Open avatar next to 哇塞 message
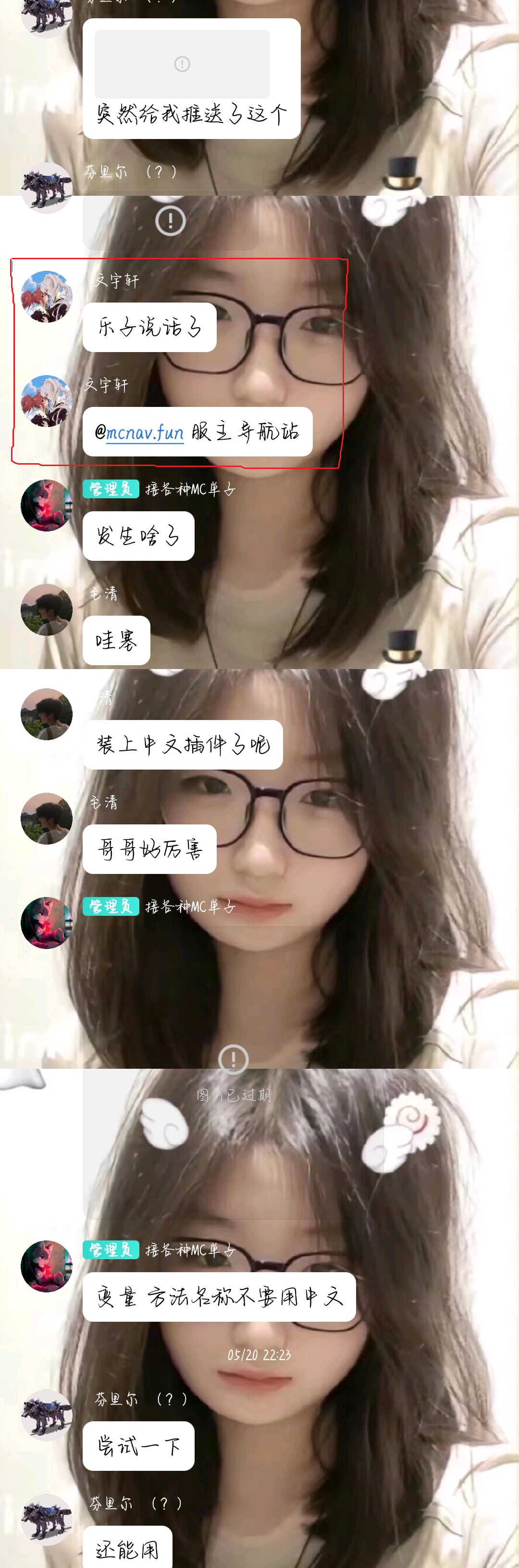The image size is (519, 1568). [46, 610]
